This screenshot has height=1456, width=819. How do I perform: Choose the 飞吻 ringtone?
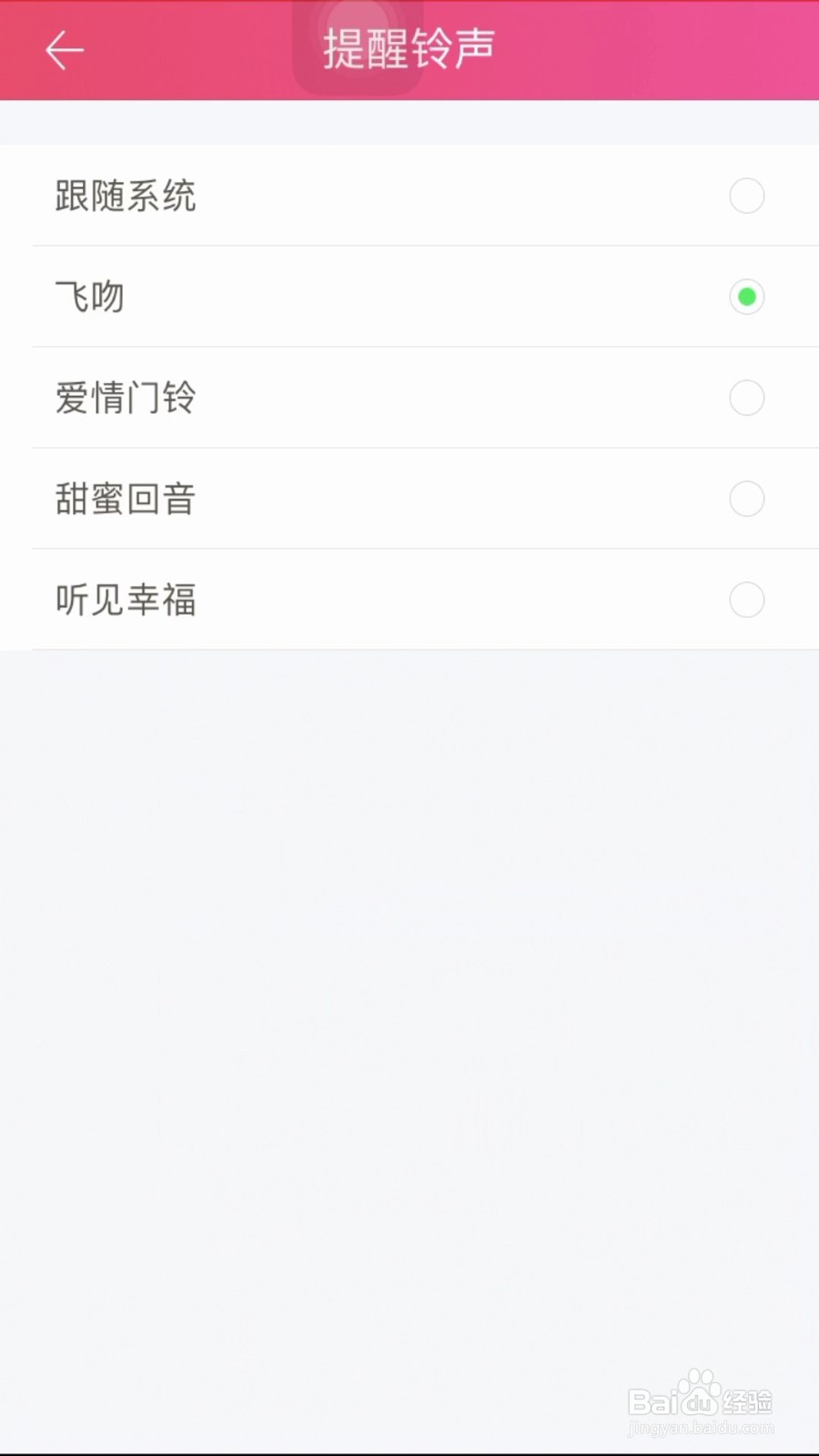tap(745, 297)
